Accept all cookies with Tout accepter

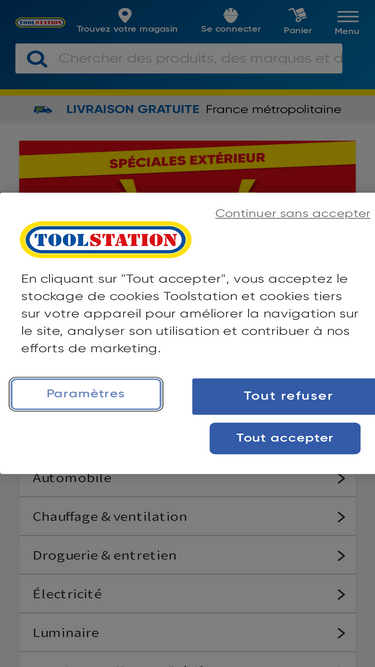tap(285, 438)
